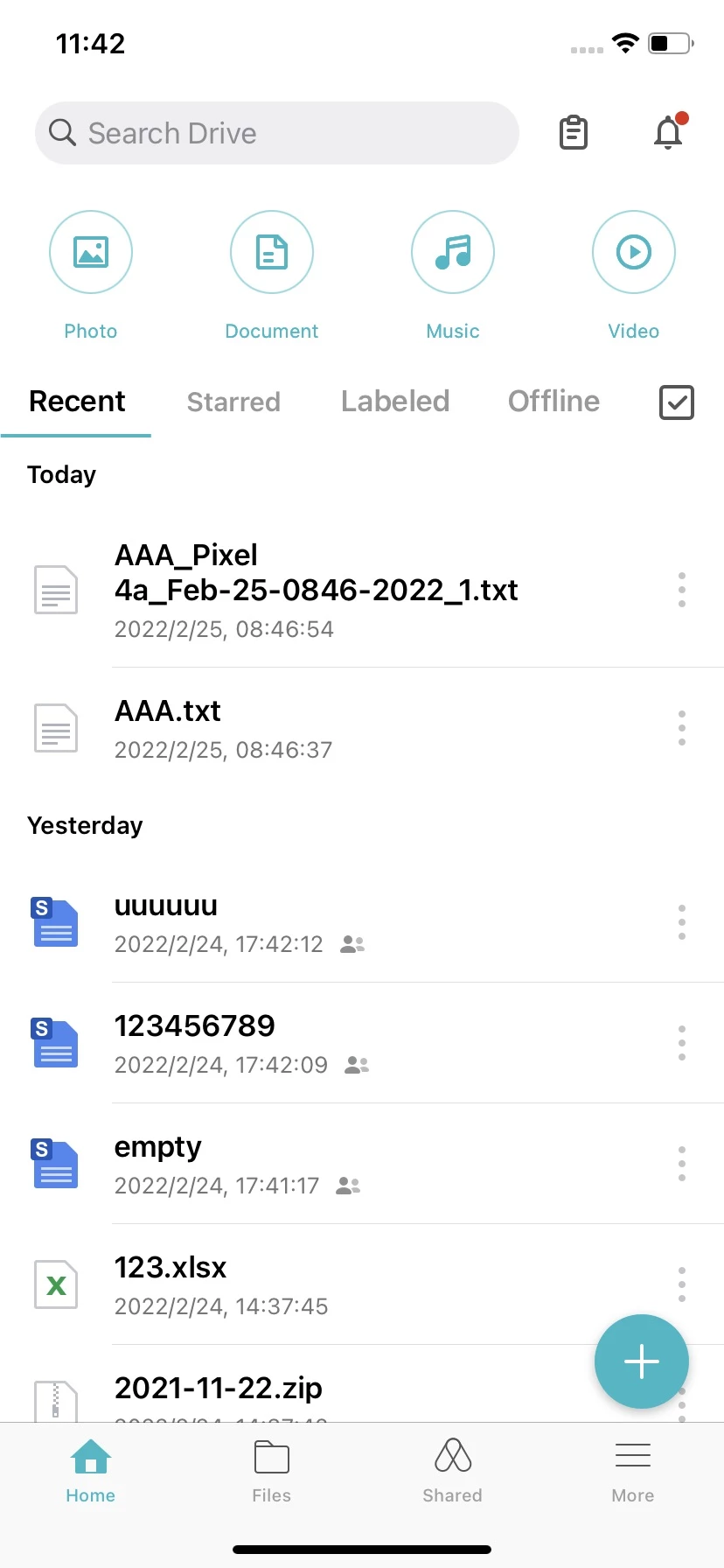Tap the Search Drive input field
This screenshot has height=1568, width=724.
click(276, 133)
